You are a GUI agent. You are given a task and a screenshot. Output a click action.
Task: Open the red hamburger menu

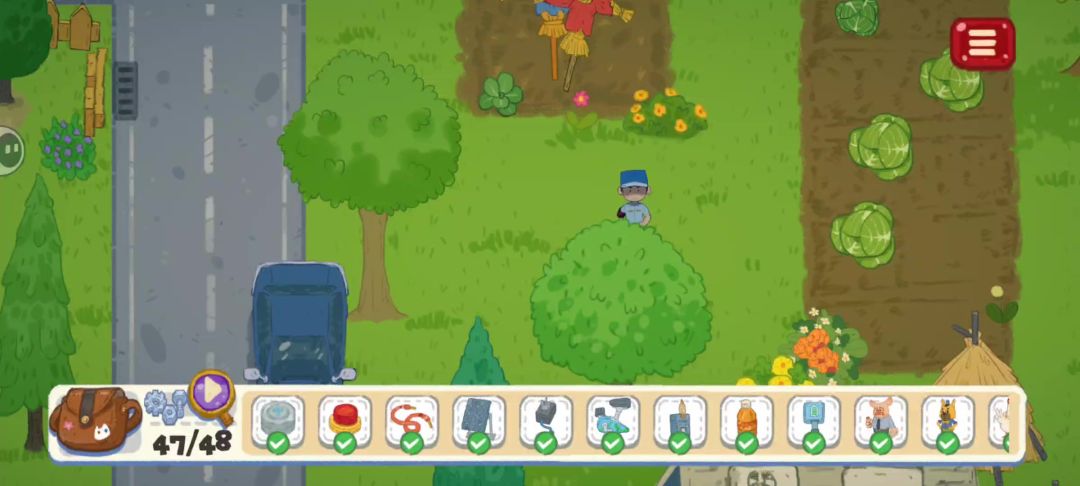(x=982, y=43)
